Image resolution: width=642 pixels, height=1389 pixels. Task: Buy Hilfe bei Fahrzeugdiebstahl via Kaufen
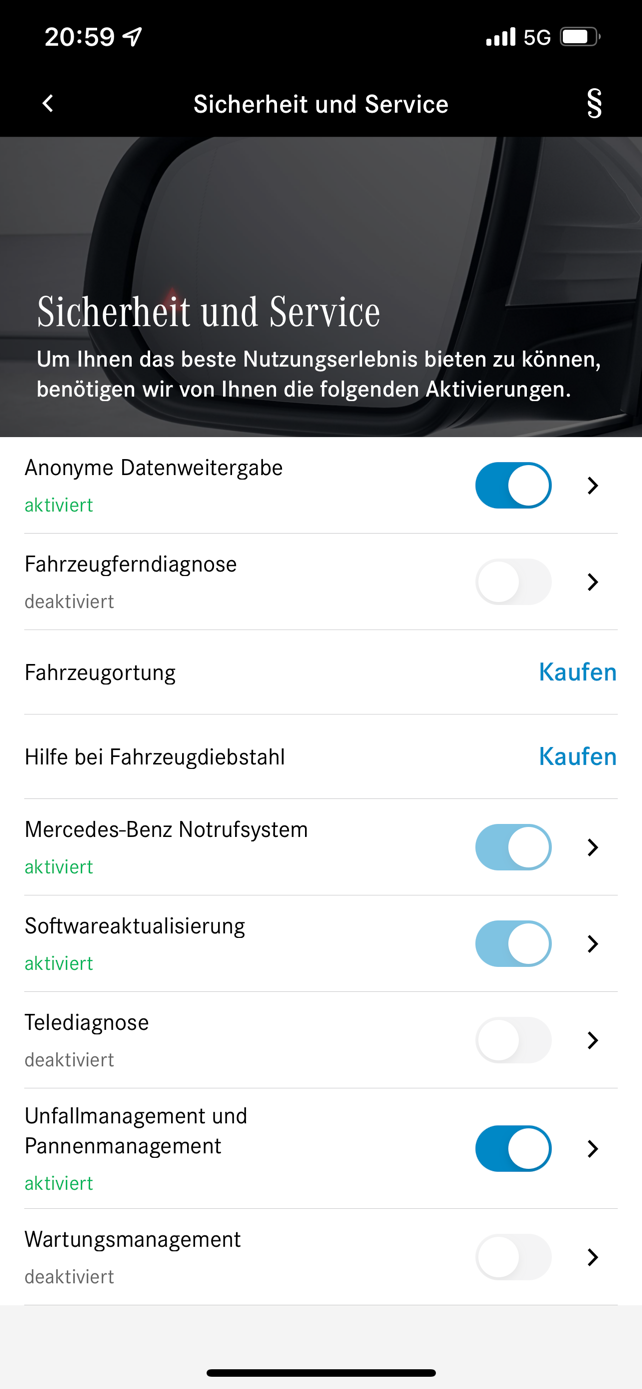(x=577, y=756)
